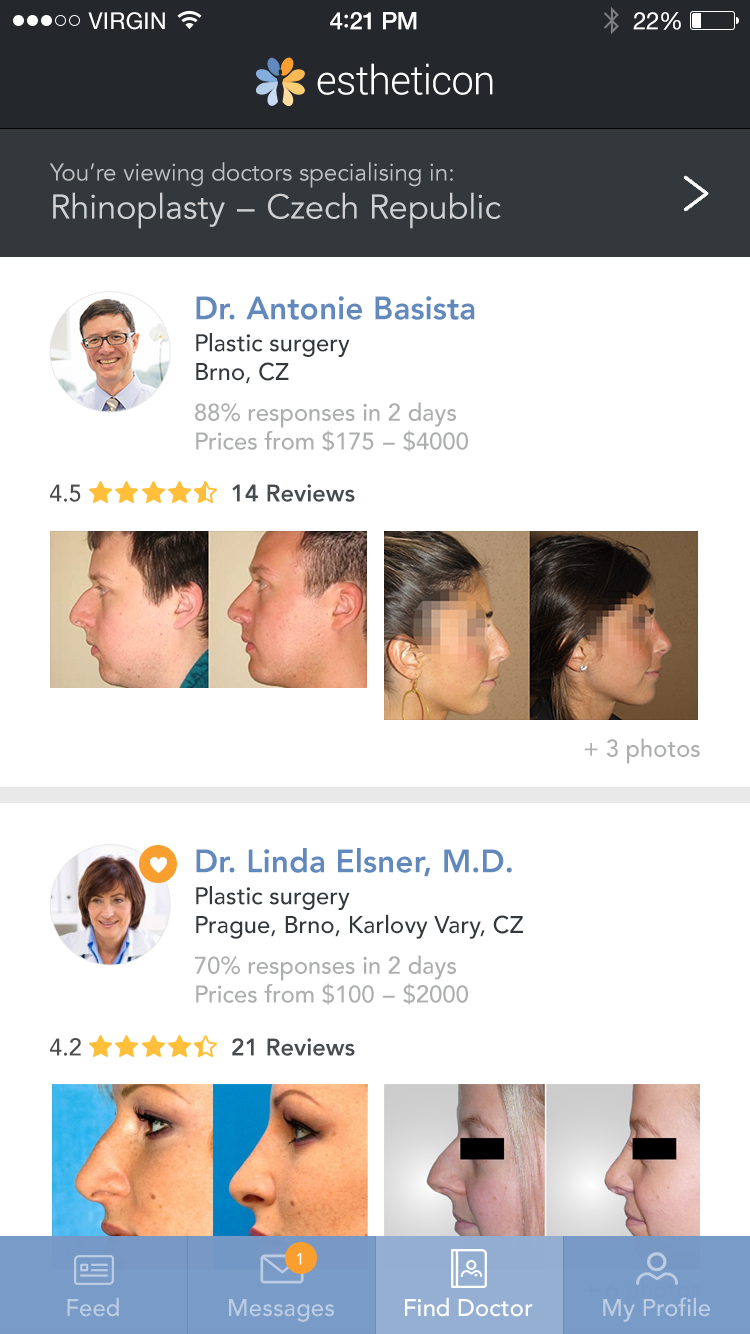This screenshot has width=750, height=1334.
Task: Open Dr. Basista's male before-after photo
Action: pos(208,609)
